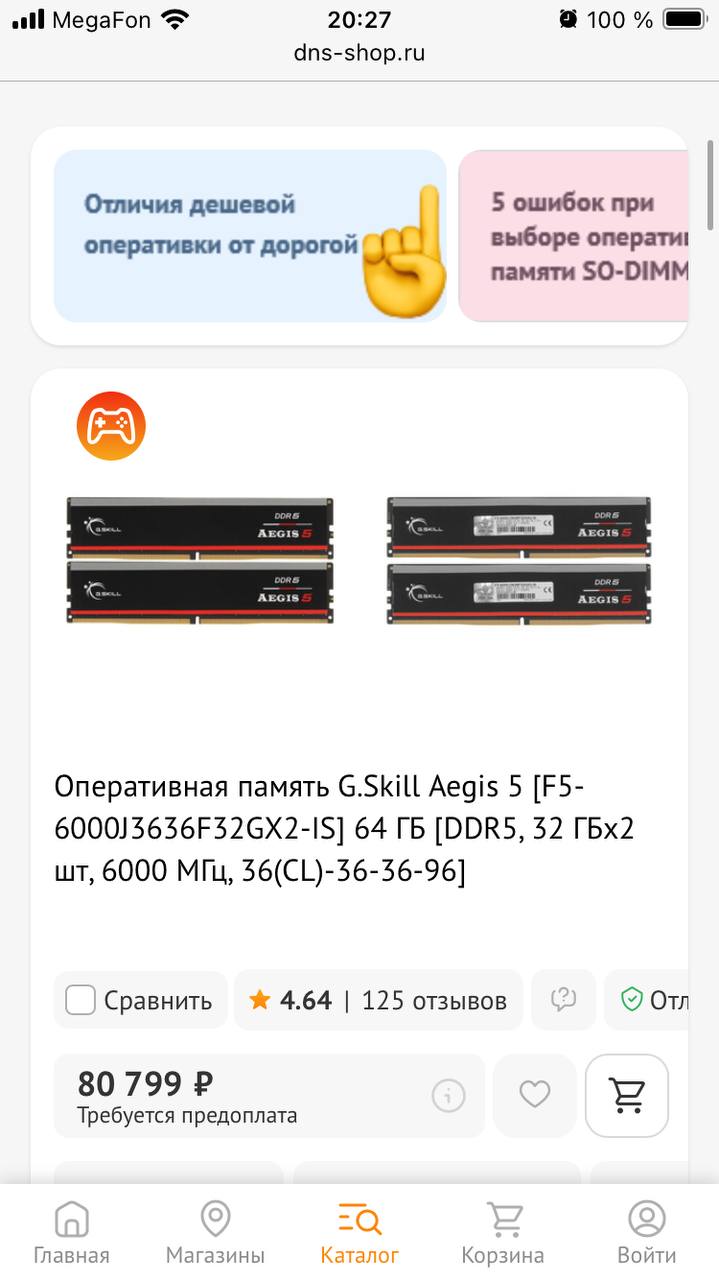Open the questions bubble icon

pos(564,999)
